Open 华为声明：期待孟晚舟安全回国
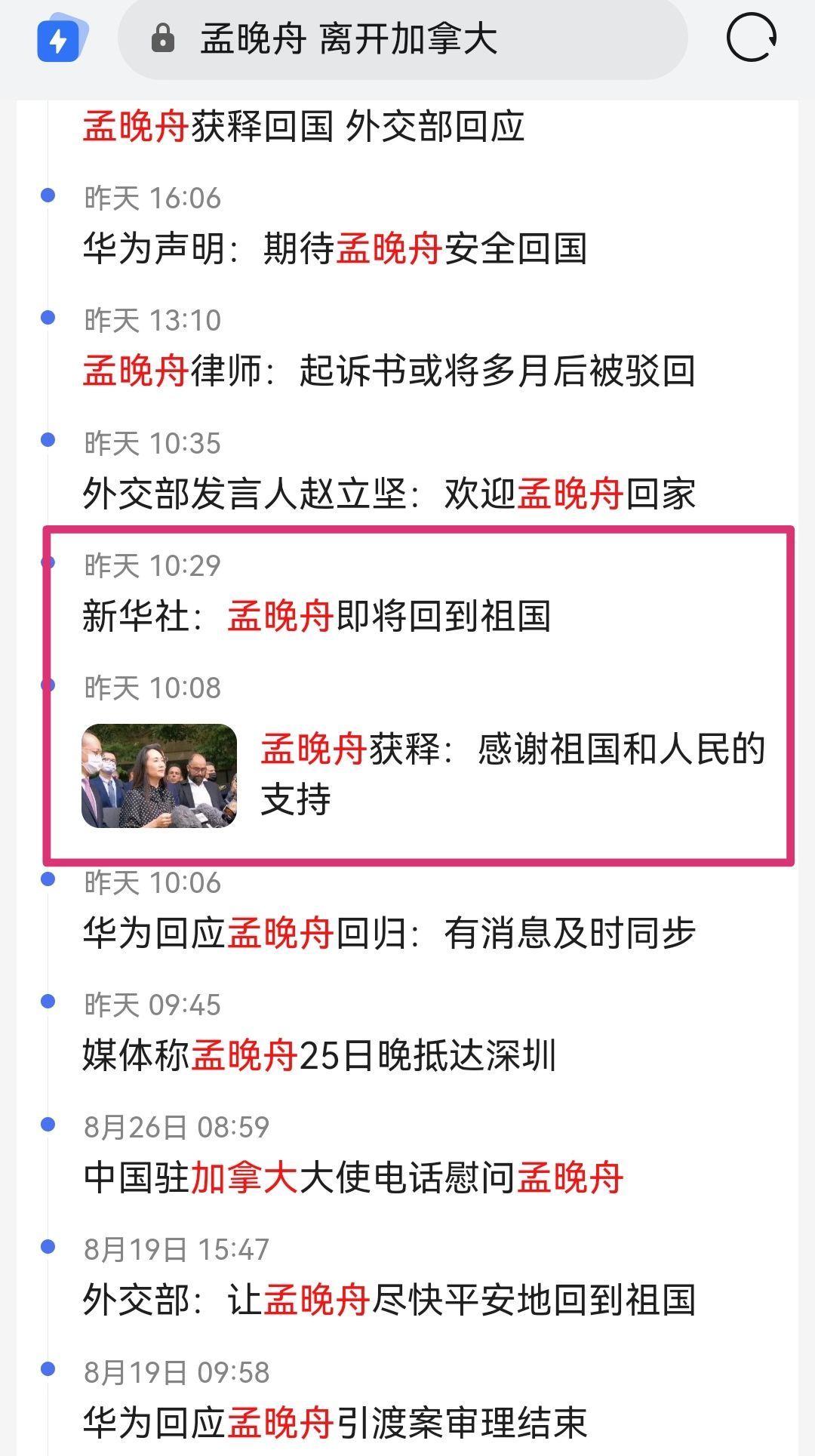The image size is (815, 1456). (x=334, y=248)
